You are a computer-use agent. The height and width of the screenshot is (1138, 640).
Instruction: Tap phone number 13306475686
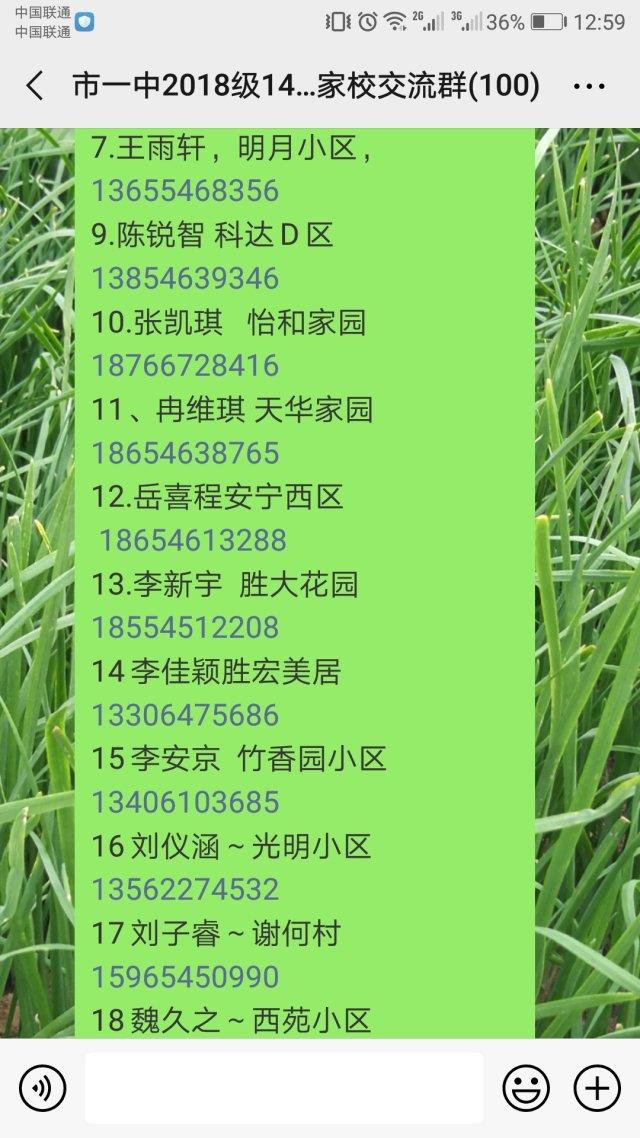tap(185, 715)
